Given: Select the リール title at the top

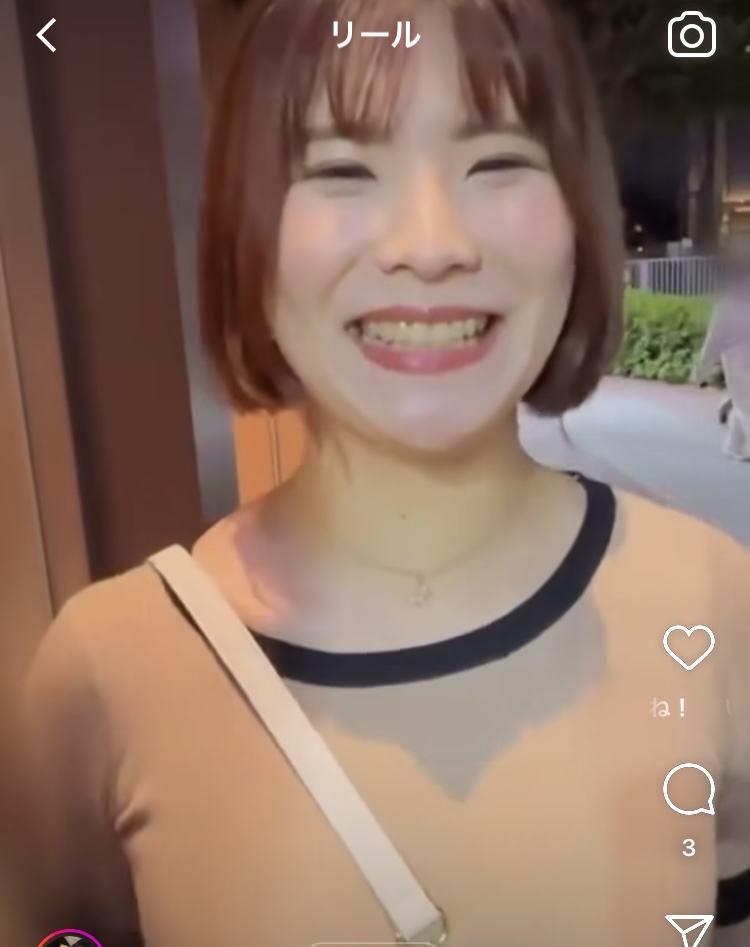Looking at the screenshot, I should pyautogui.click(x=375, y=34).
